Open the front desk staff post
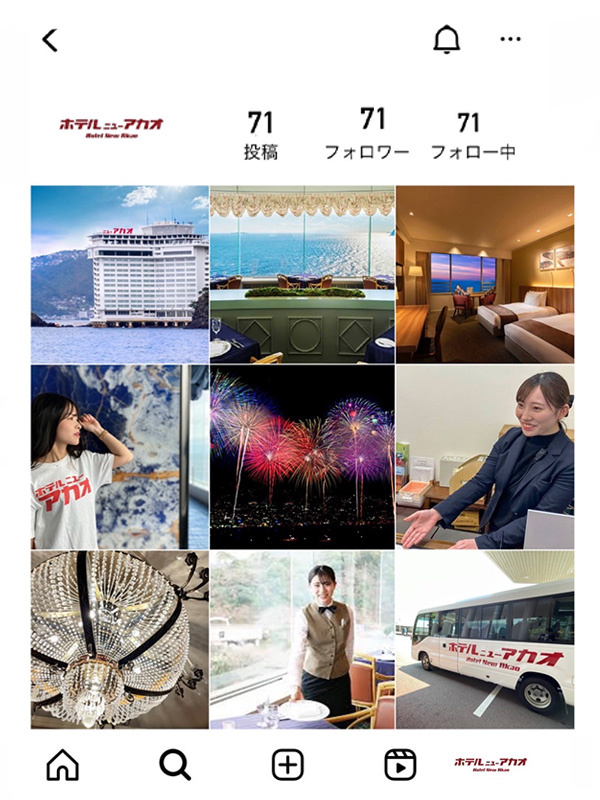The width and height of the screenshot is (600, 800). [x=485, y=456]
